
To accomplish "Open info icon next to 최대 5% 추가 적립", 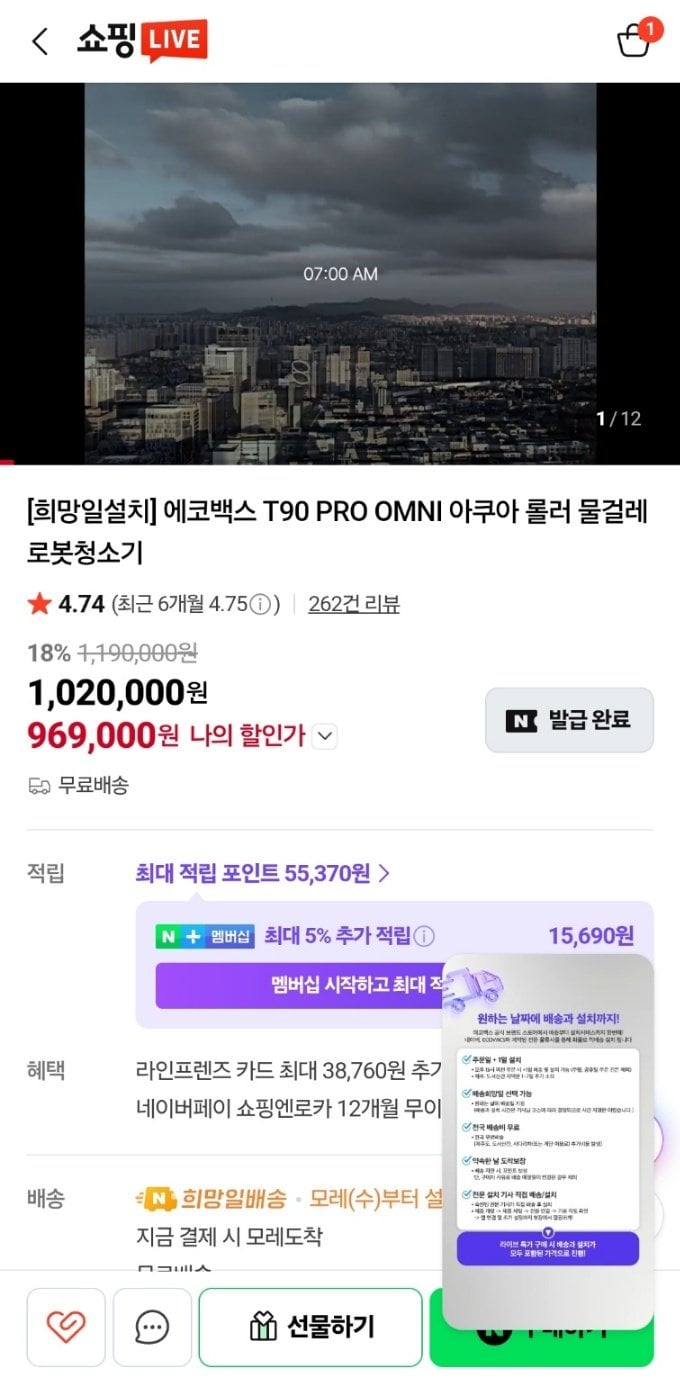I will [425, 937].
